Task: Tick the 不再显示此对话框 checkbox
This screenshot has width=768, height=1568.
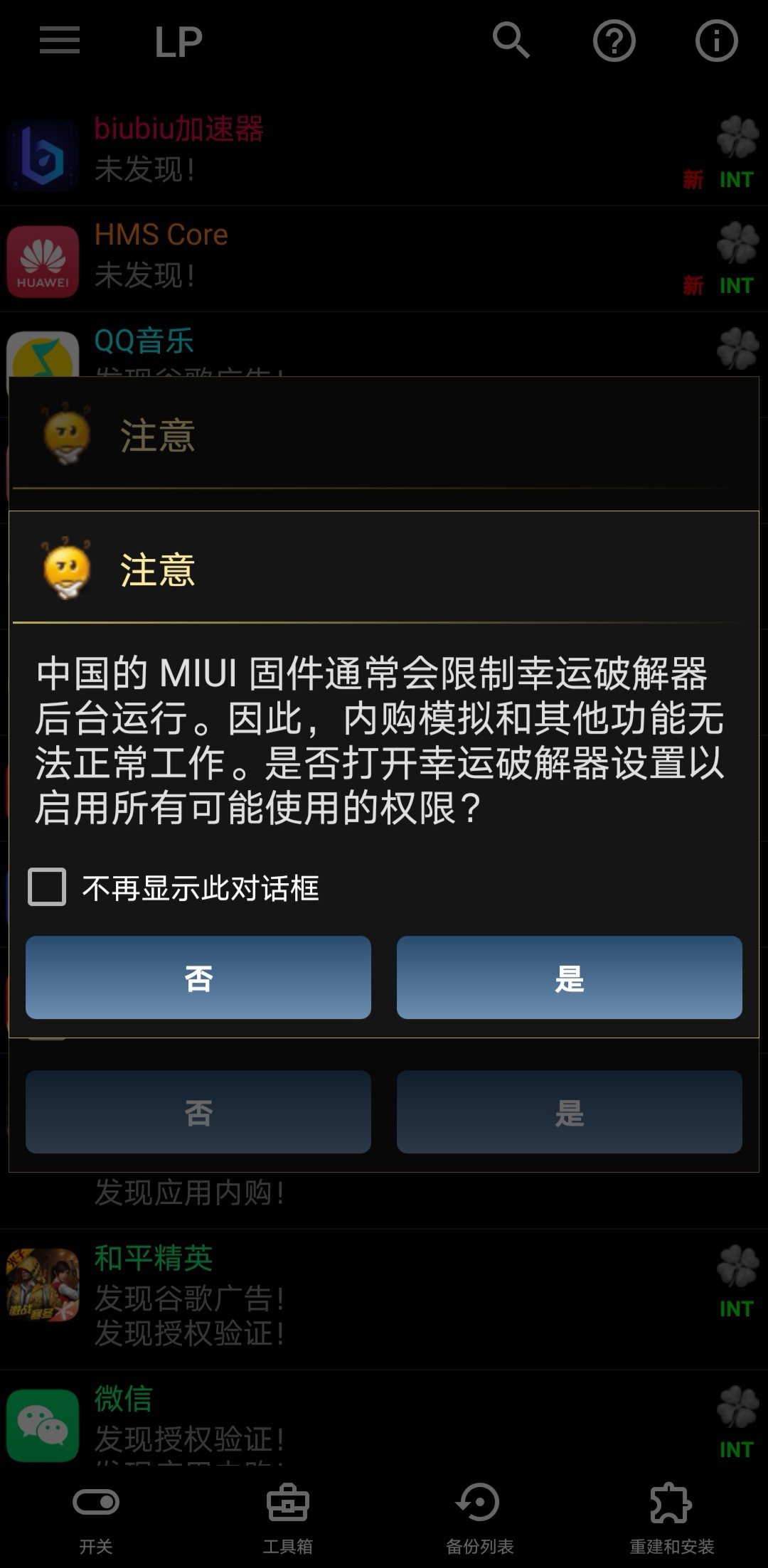Action: tap(47, 887)
